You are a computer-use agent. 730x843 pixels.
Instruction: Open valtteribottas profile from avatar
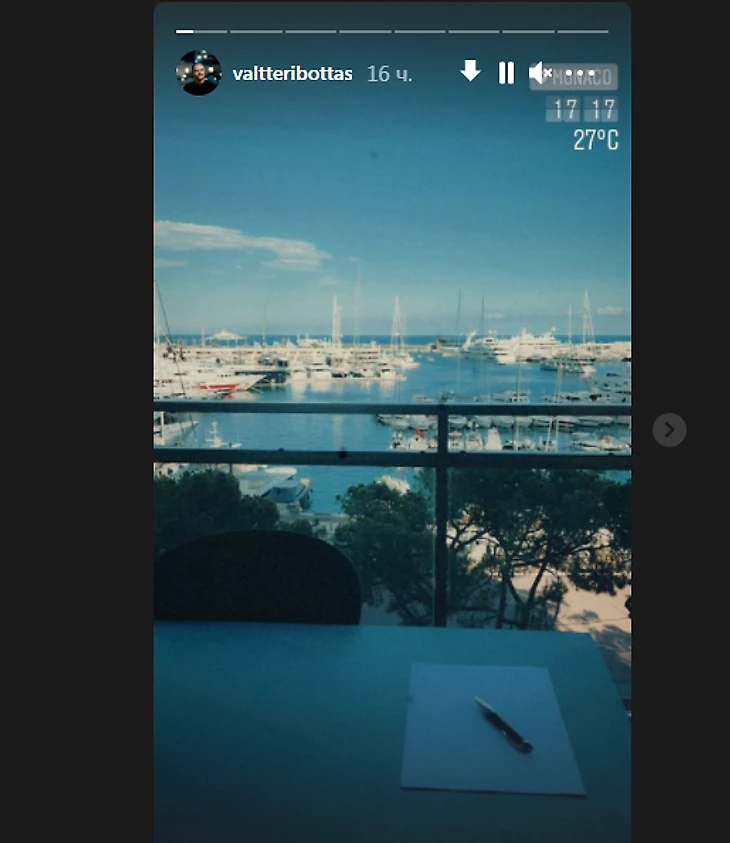[198, 73]
